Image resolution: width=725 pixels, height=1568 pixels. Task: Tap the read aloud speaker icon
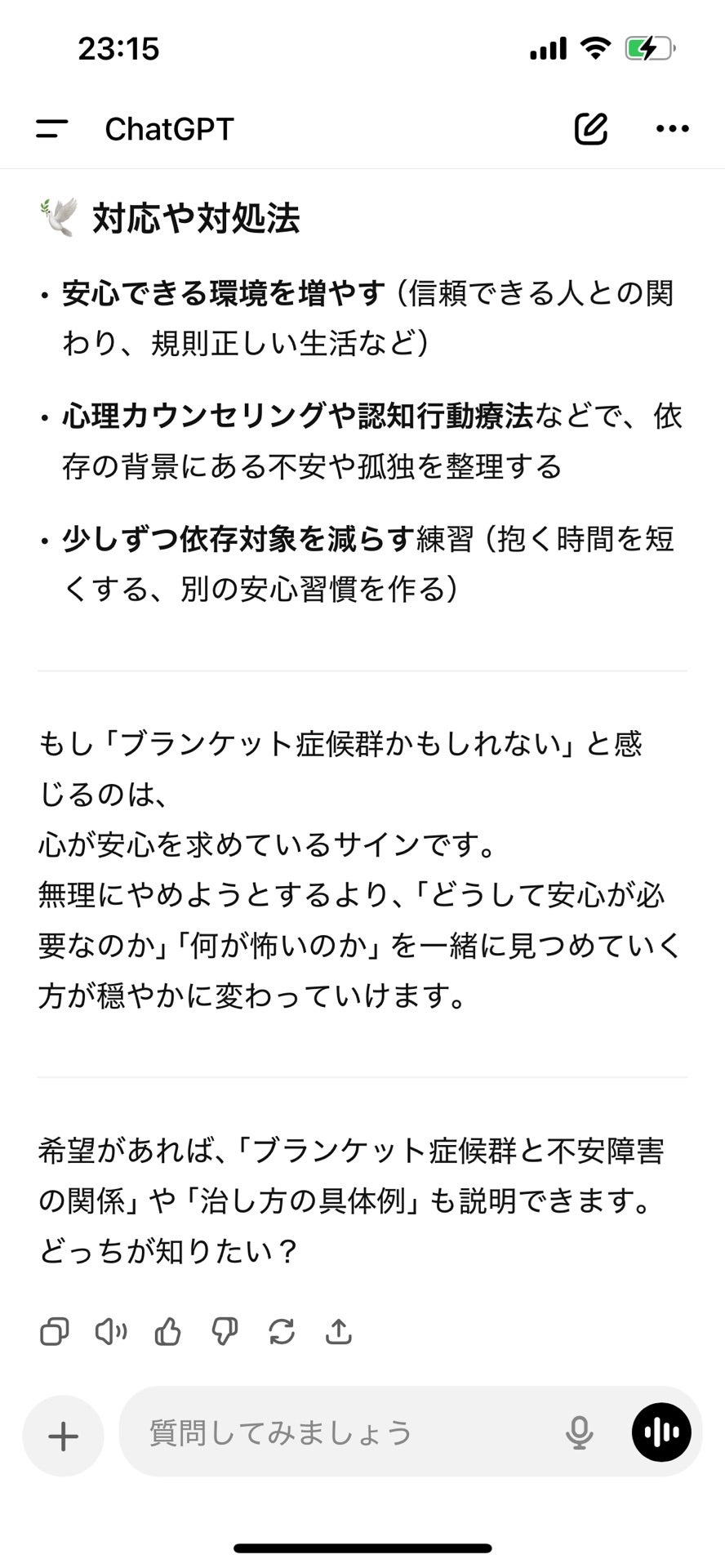(x=111, y=1333)
